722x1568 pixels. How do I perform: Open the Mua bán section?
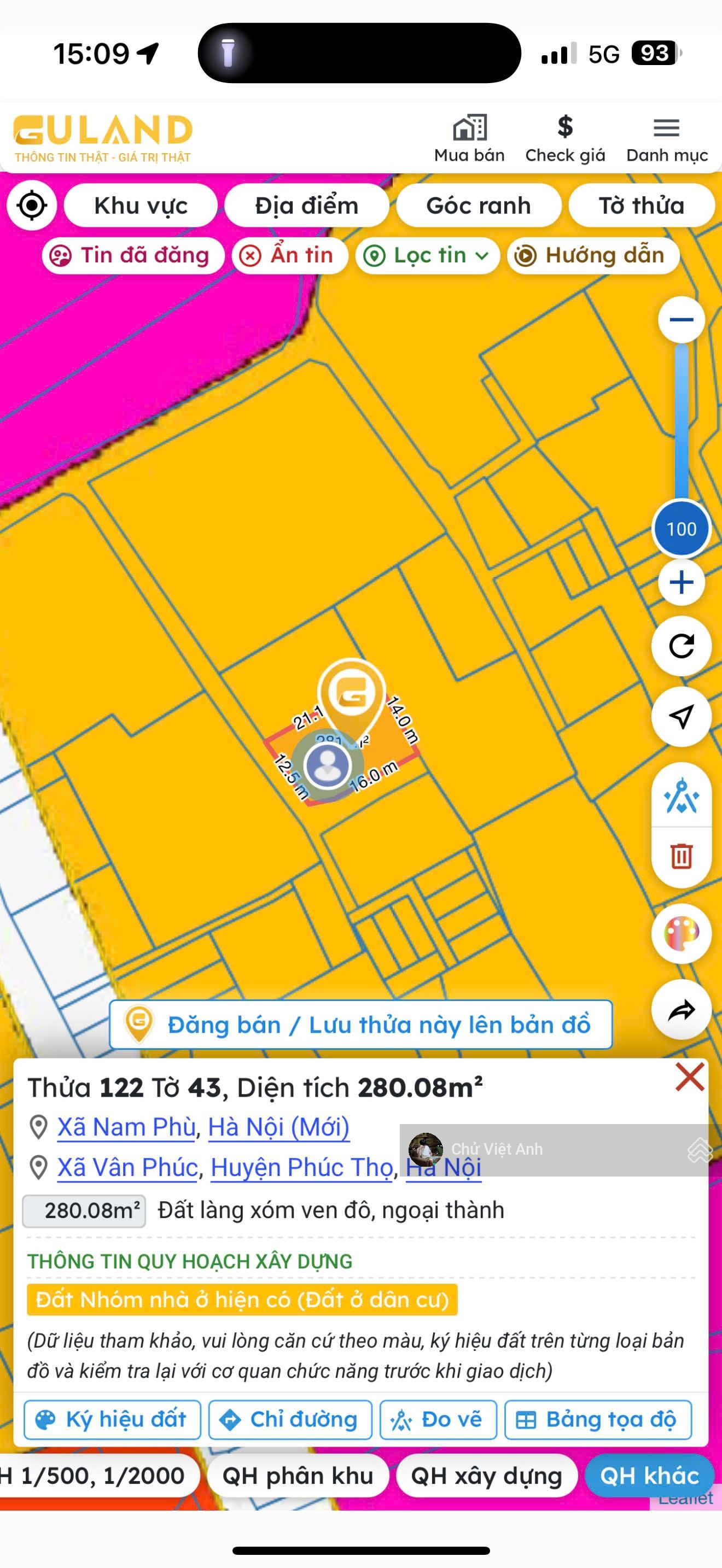pos(469,139)
